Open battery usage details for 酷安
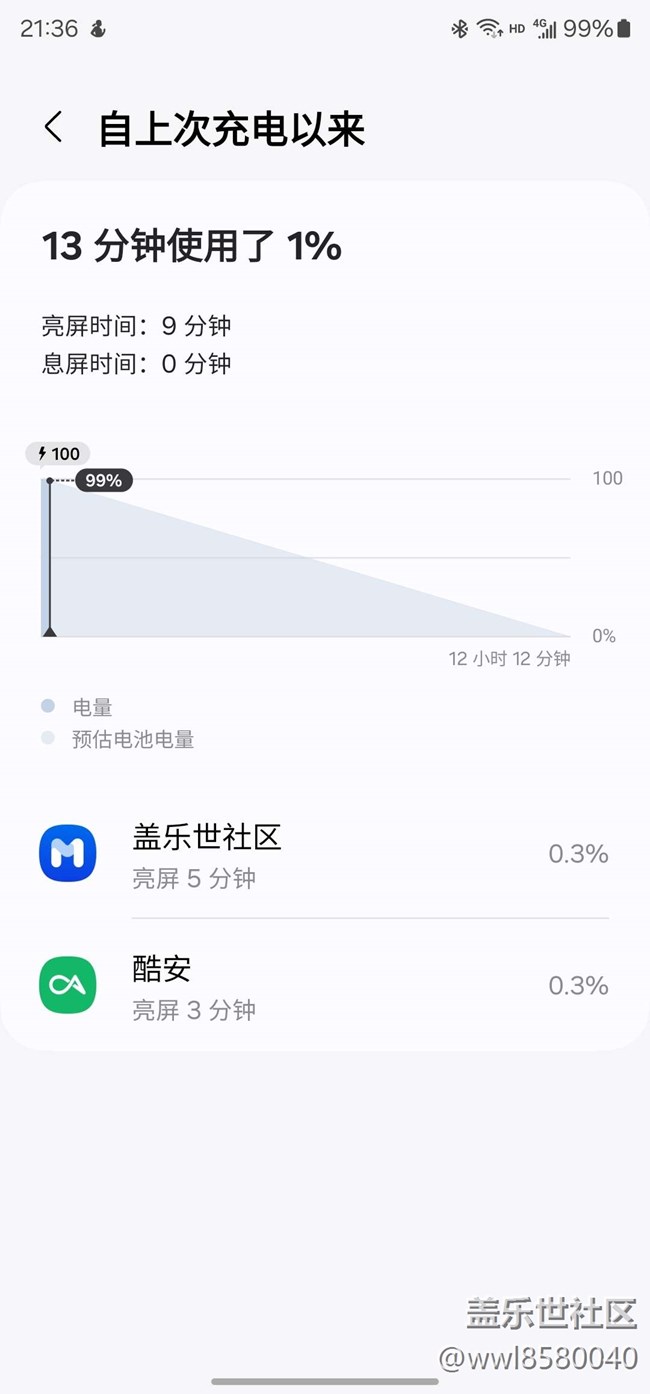 tap(324, 985)
